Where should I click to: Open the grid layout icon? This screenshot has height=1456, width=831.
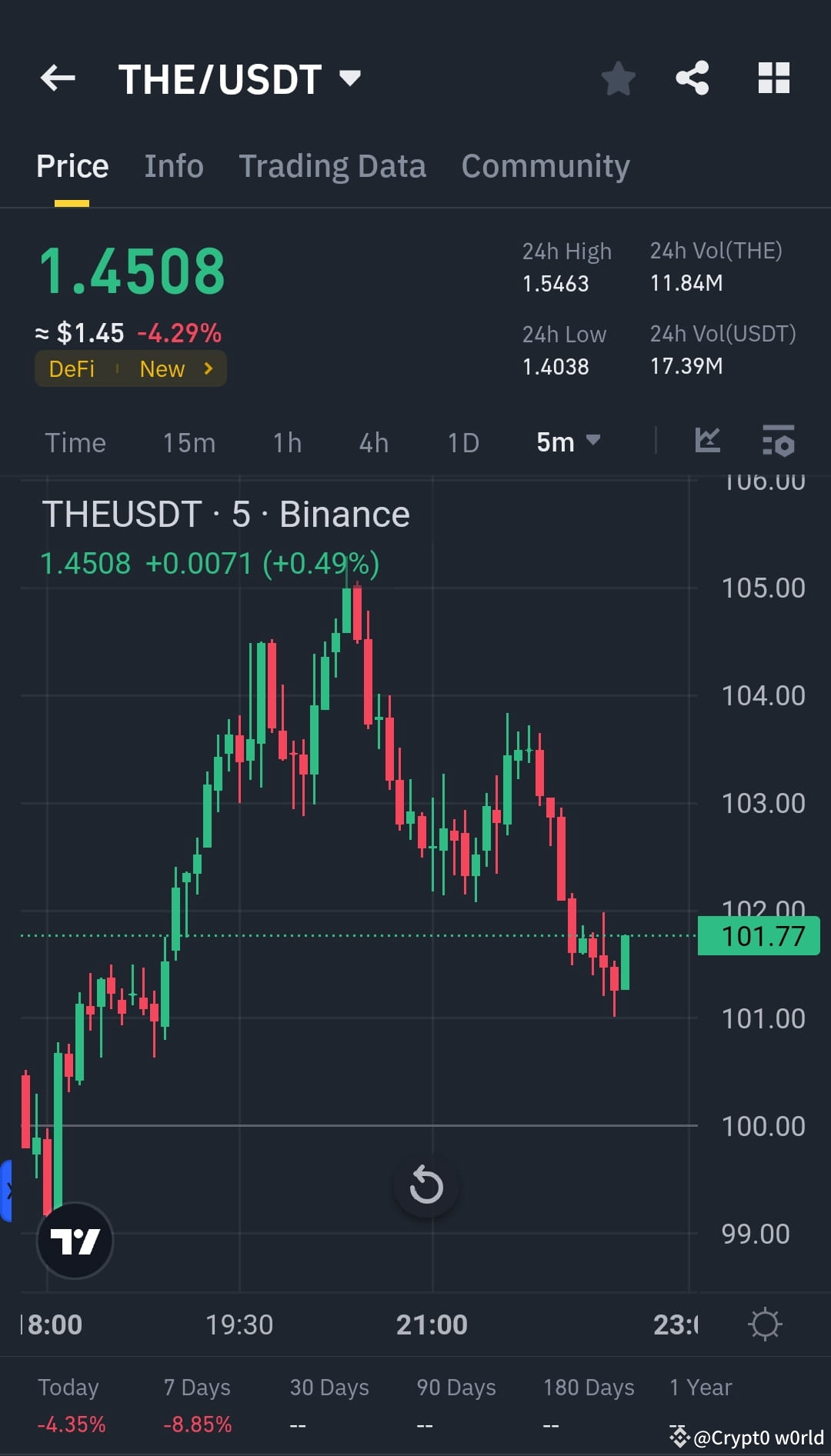point(773,77)
